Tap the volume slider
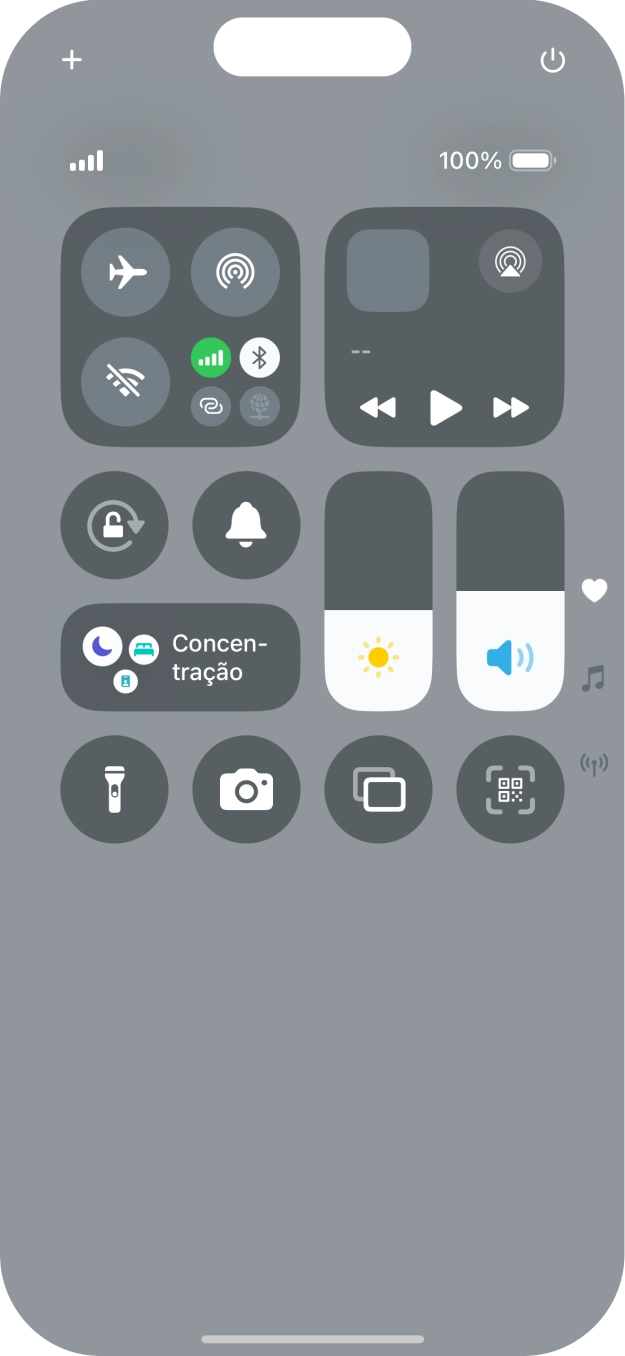 tap(510, 591)
